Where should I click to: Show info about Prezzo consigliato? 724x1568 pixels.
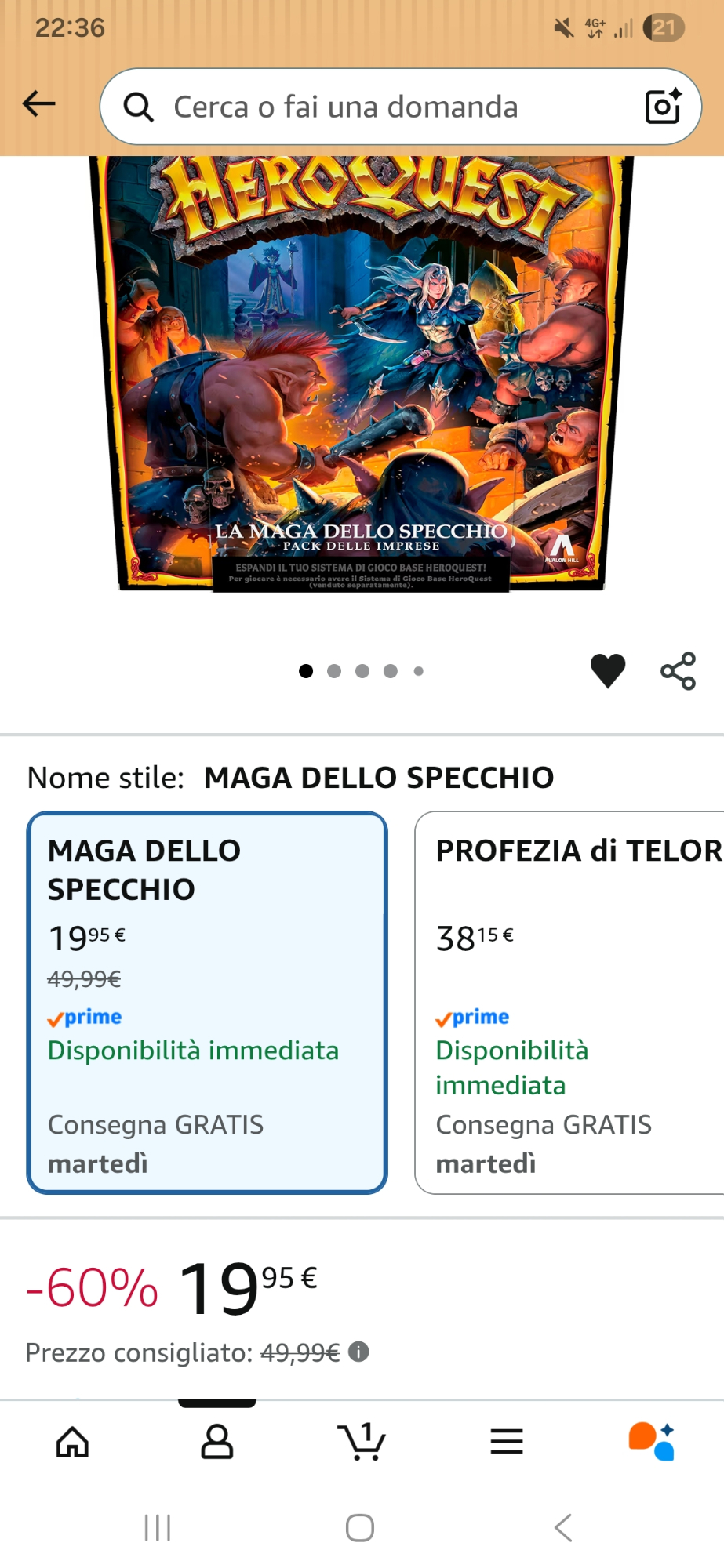pos(358,1352)
